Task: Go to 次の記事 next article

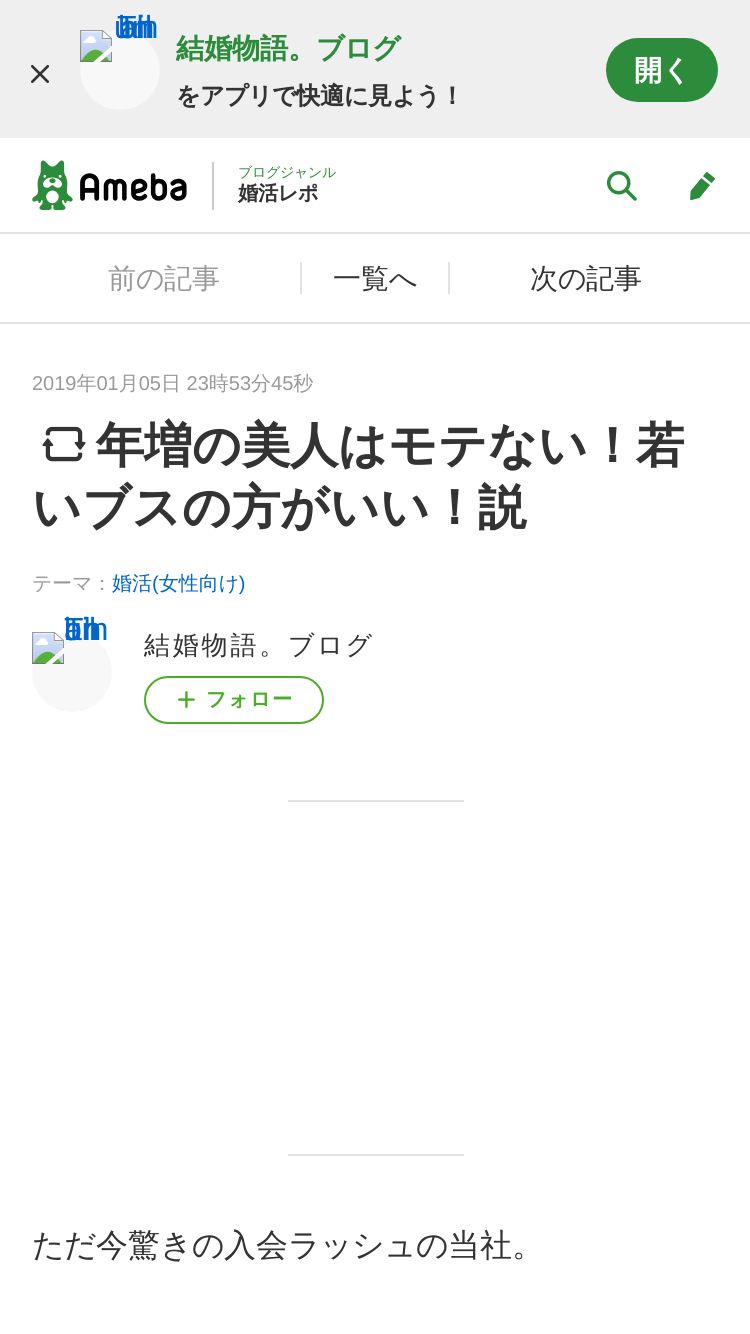Action: click(x=586, y=278)
